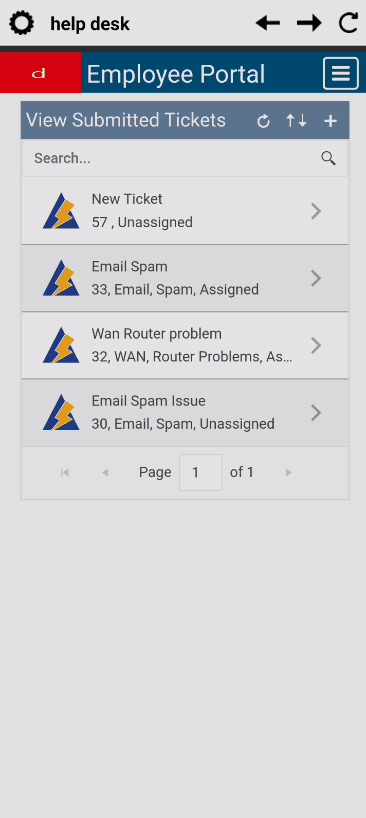This screenshot has width=366, height=818.
Task: Go back with the left arrow
Action: [x=267, y=23]
